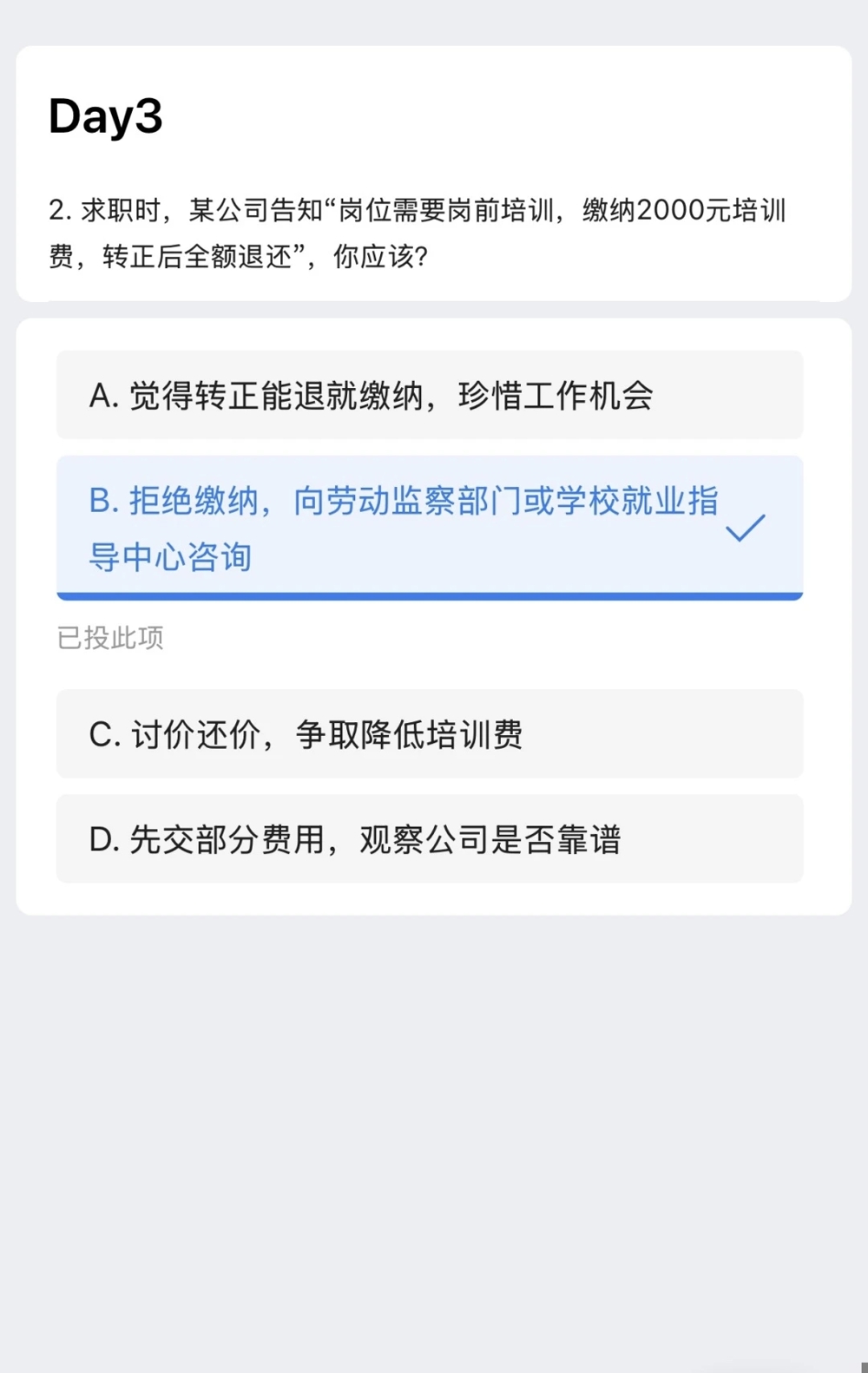
Task: Click the Day3 heading
Action: [x=108, y=117]
